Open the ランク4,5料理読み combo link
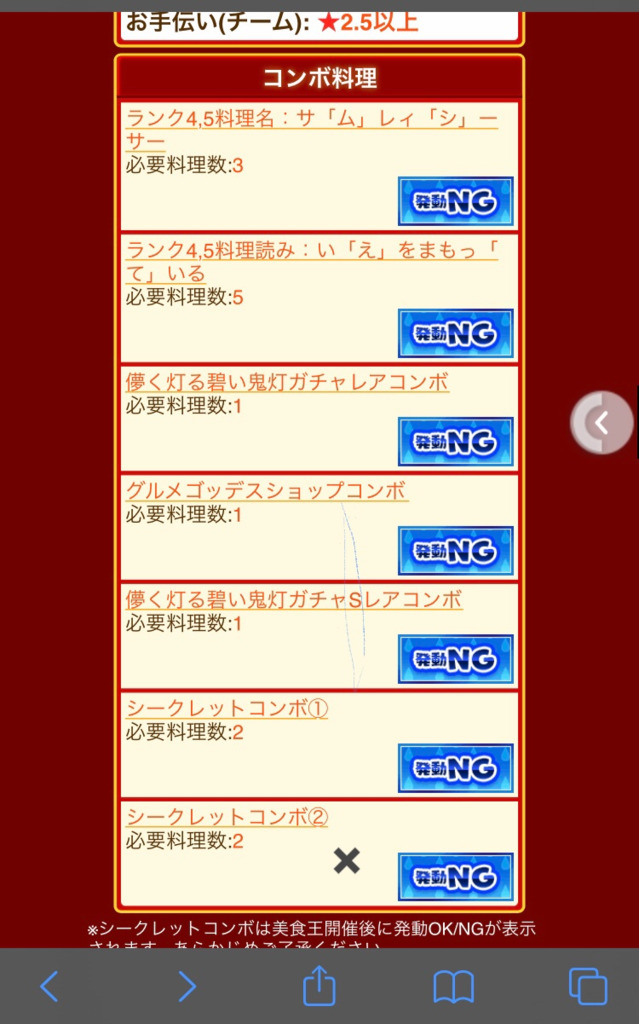 pyautogui.click(x=312, y=261)
